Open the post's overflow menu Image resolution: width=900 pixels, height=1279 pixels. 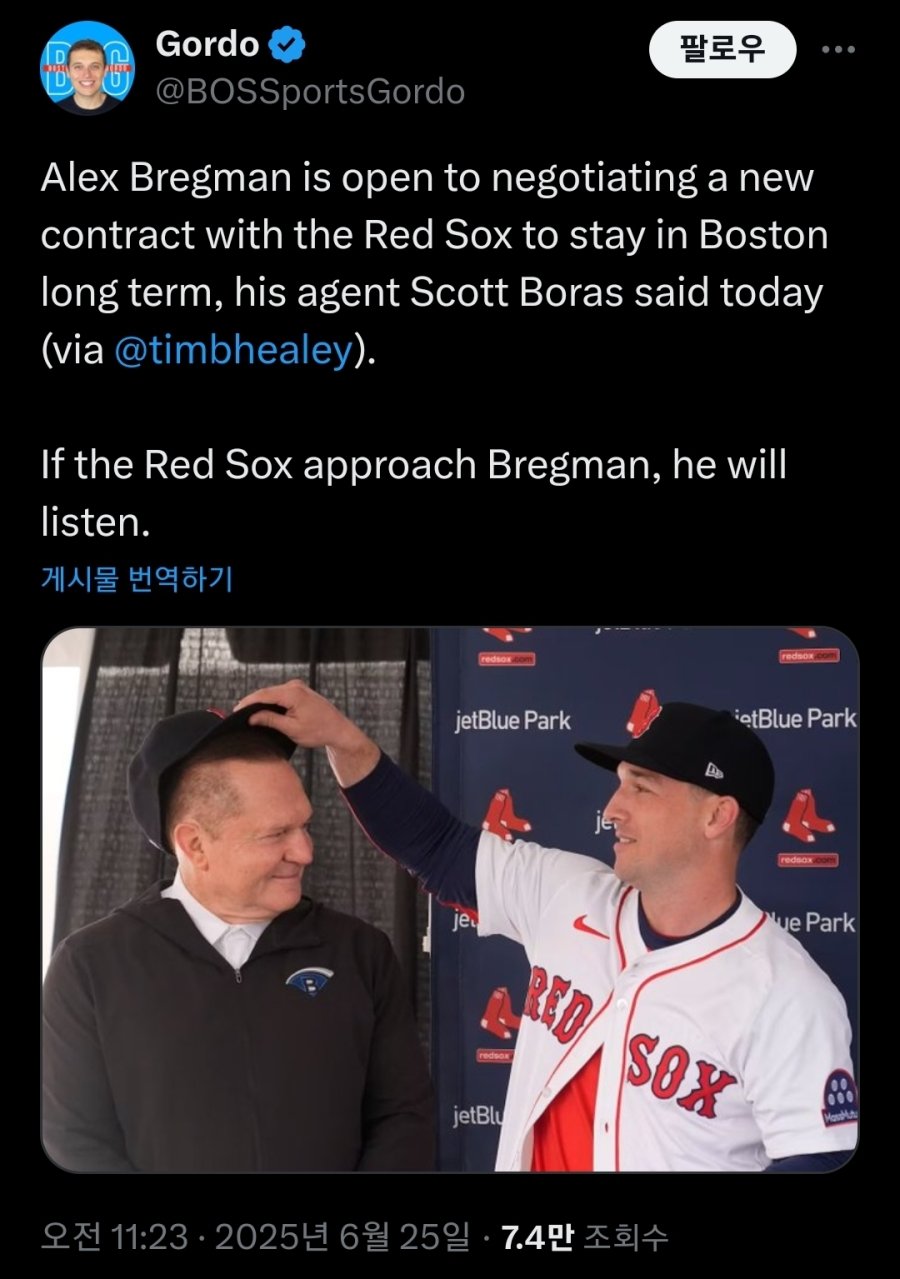click(838, 49)
